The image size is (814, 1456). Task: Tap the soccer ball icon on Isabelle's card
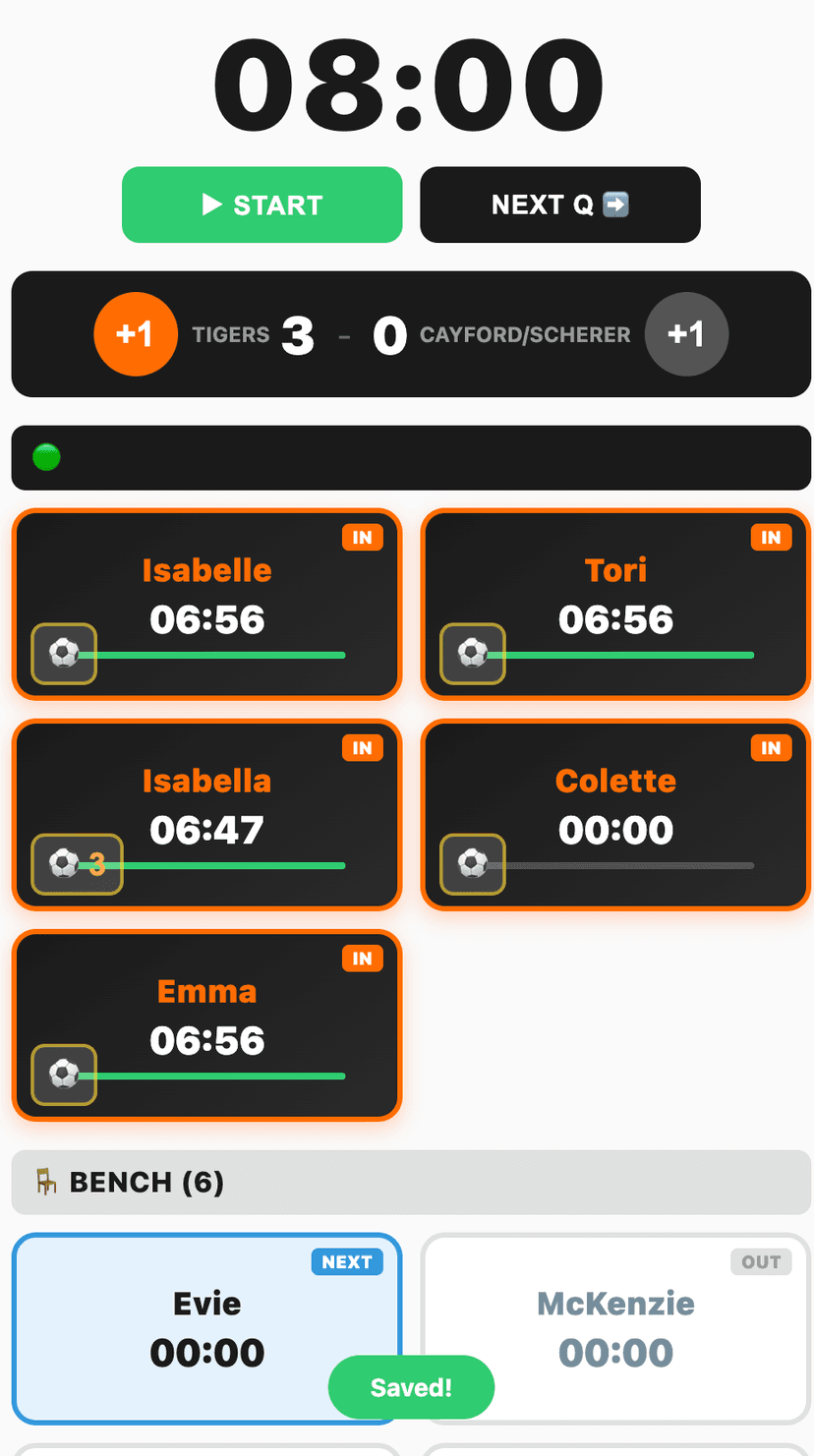(x=63, y=652)
